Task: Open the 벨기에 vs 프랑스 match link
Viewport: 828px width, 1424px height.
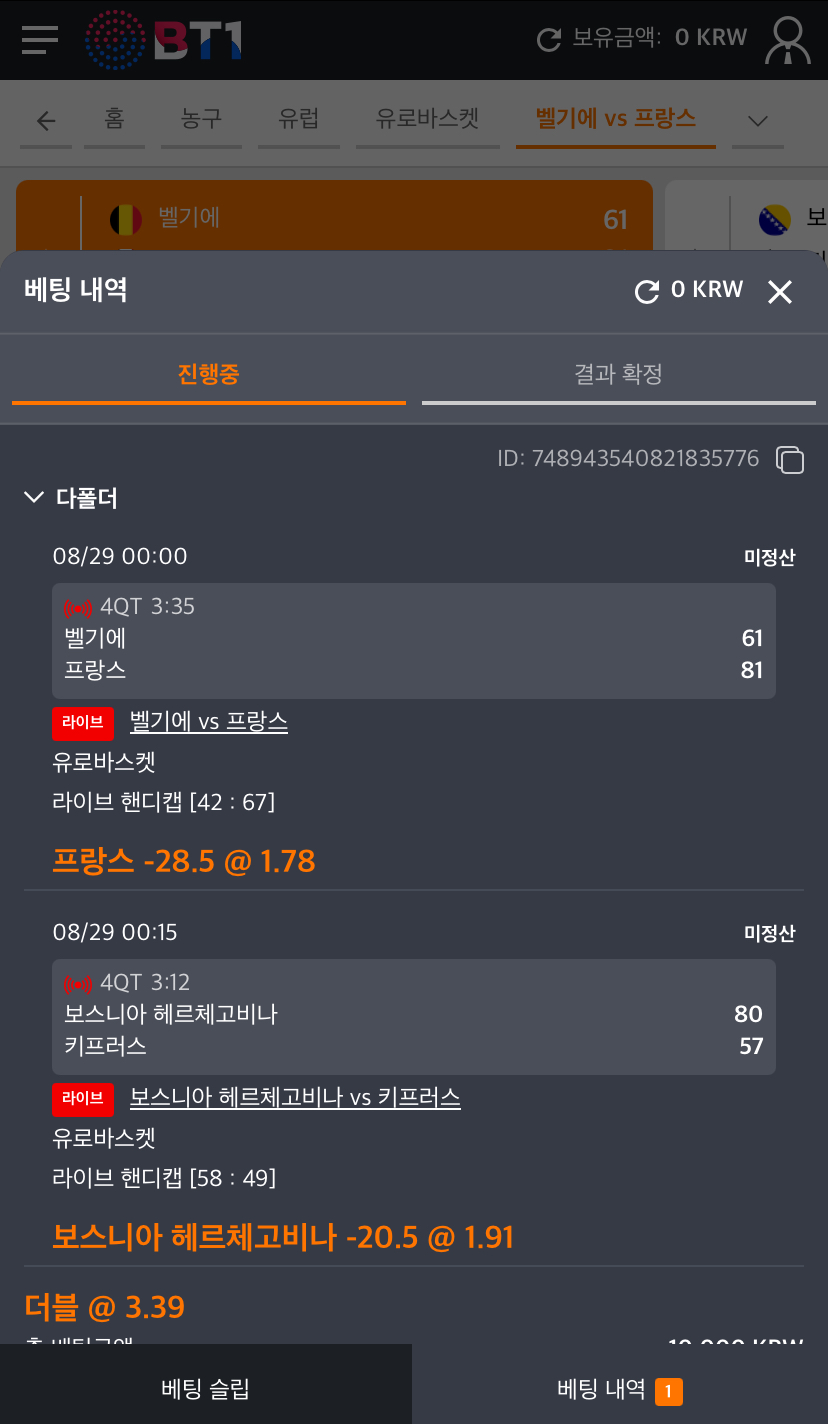Action: [209, 722]
